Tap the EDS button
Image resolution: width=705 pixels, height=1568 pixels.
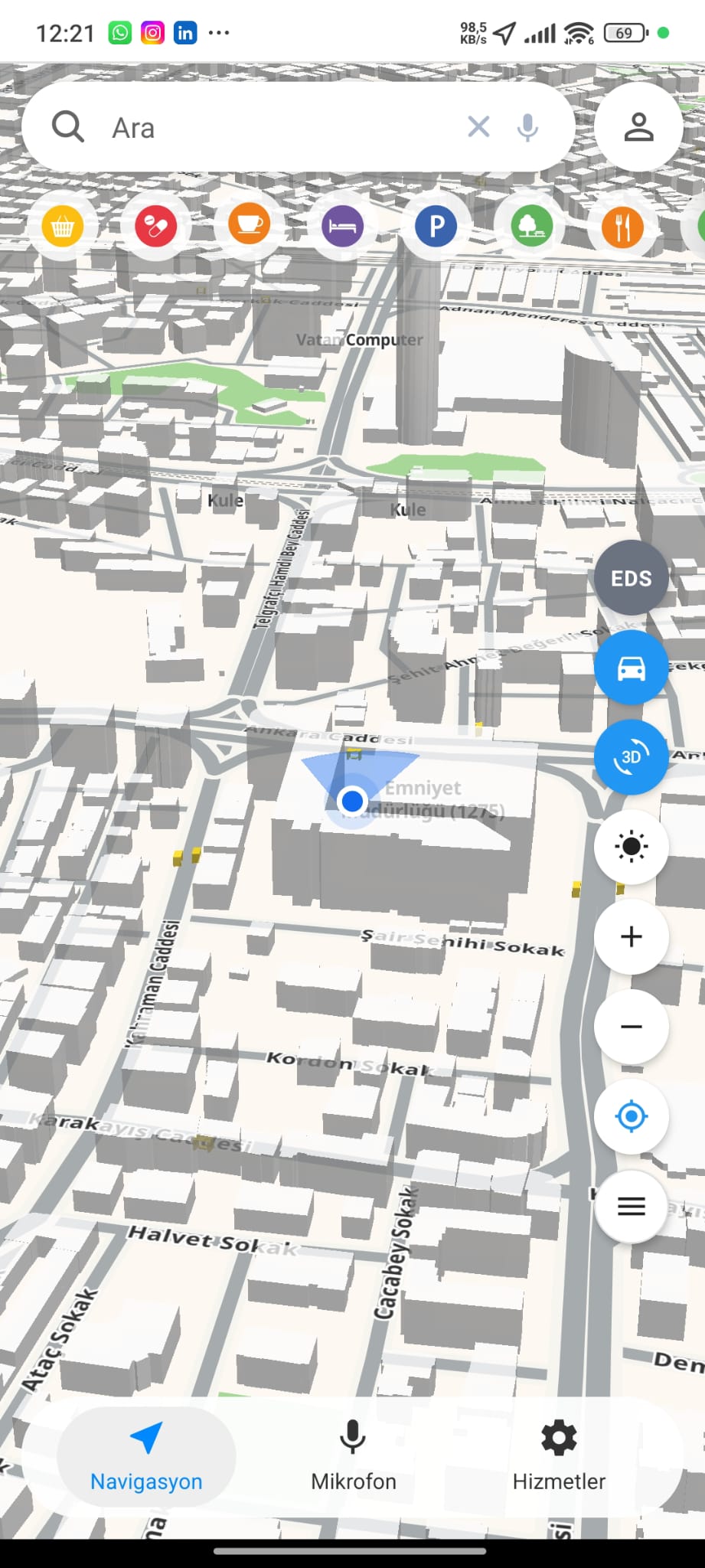(x=632, y=578)
